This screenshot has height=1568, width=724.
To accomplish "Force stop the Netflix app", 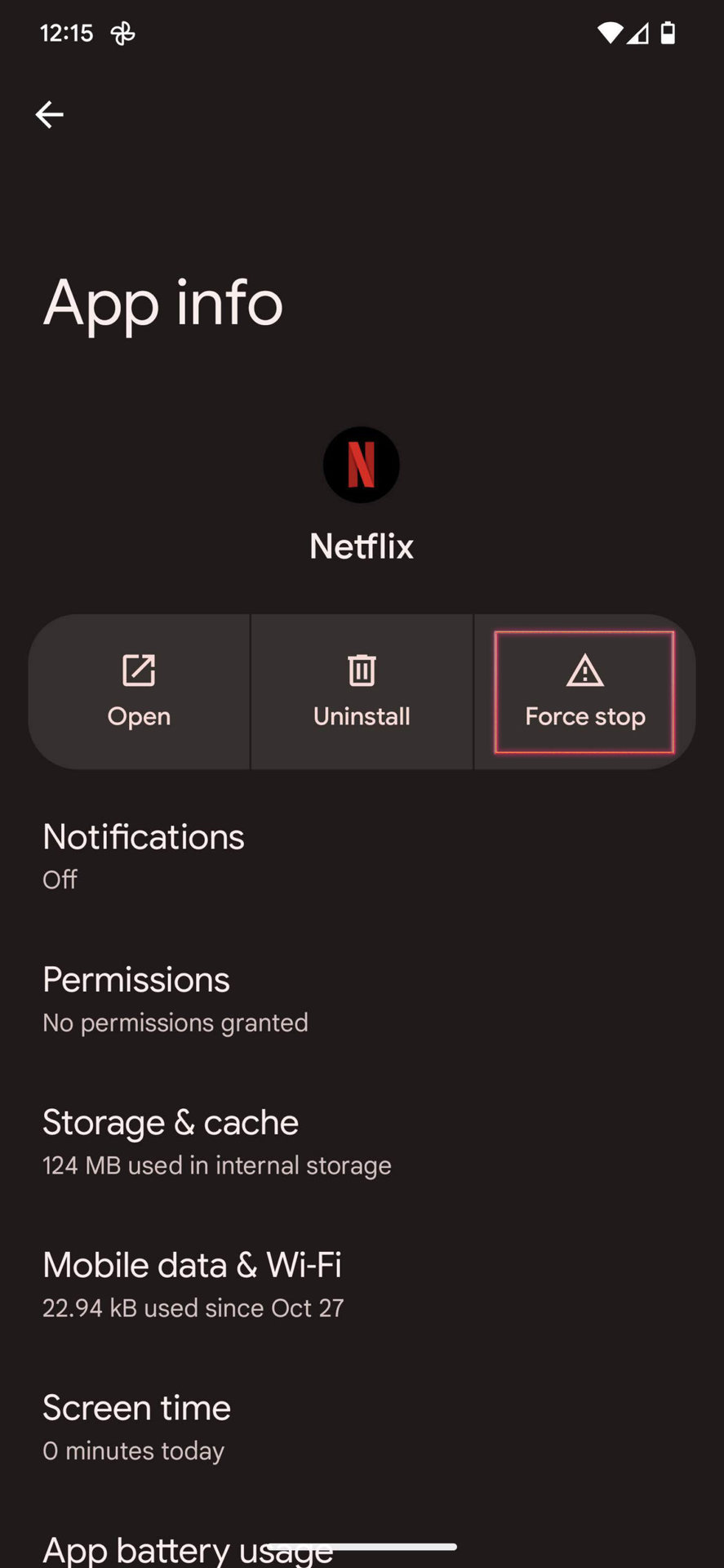I will tap(584, 691).
